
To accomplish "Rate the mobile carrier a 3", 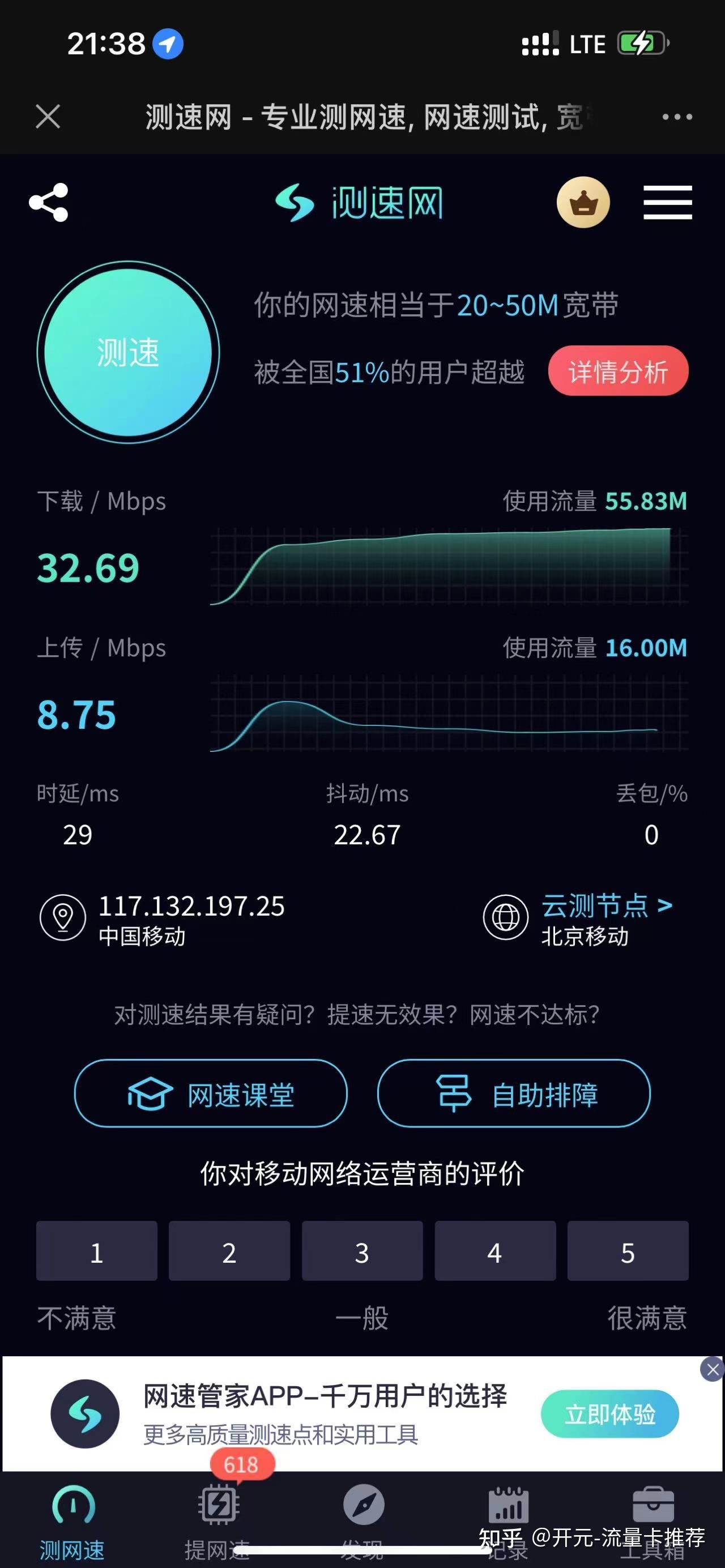I will (x=361, y=1251).
